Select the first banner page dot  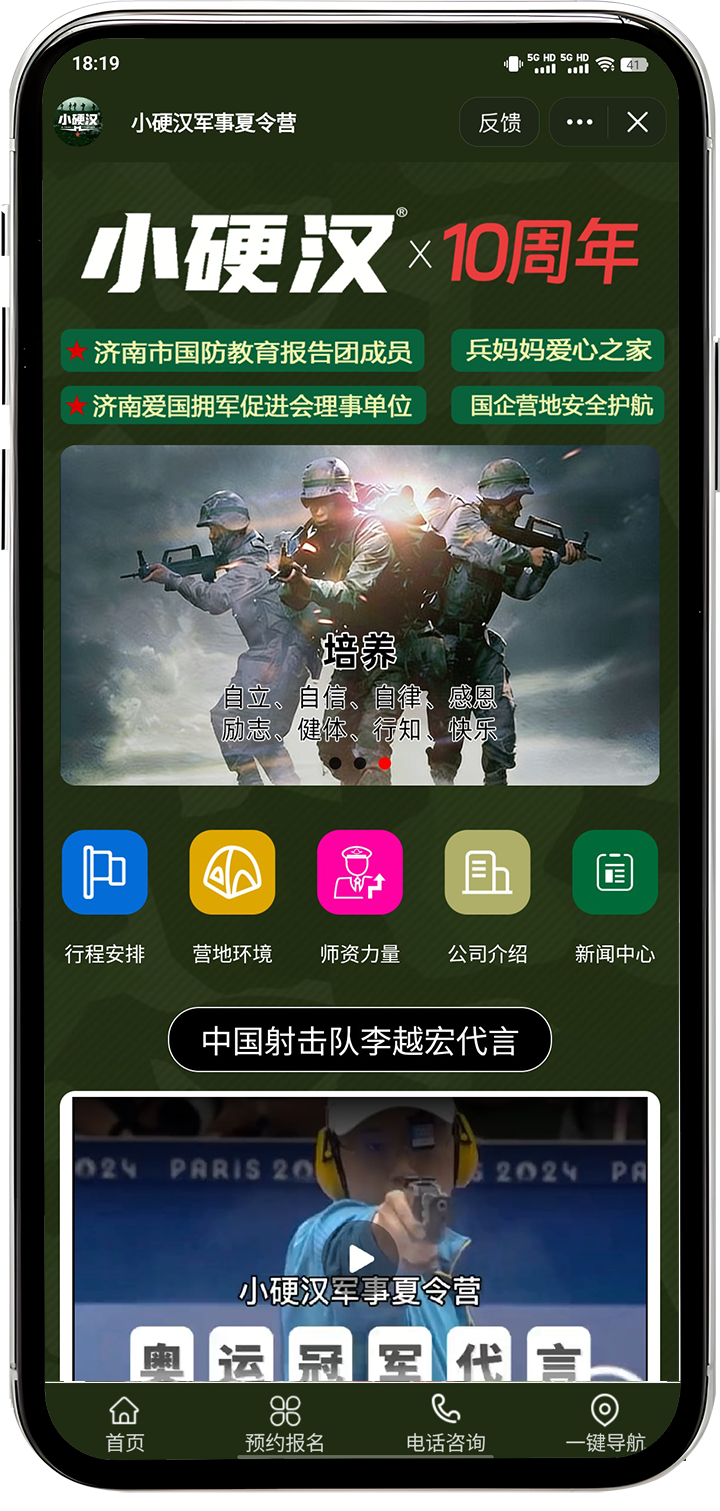[x=335, y=763]
